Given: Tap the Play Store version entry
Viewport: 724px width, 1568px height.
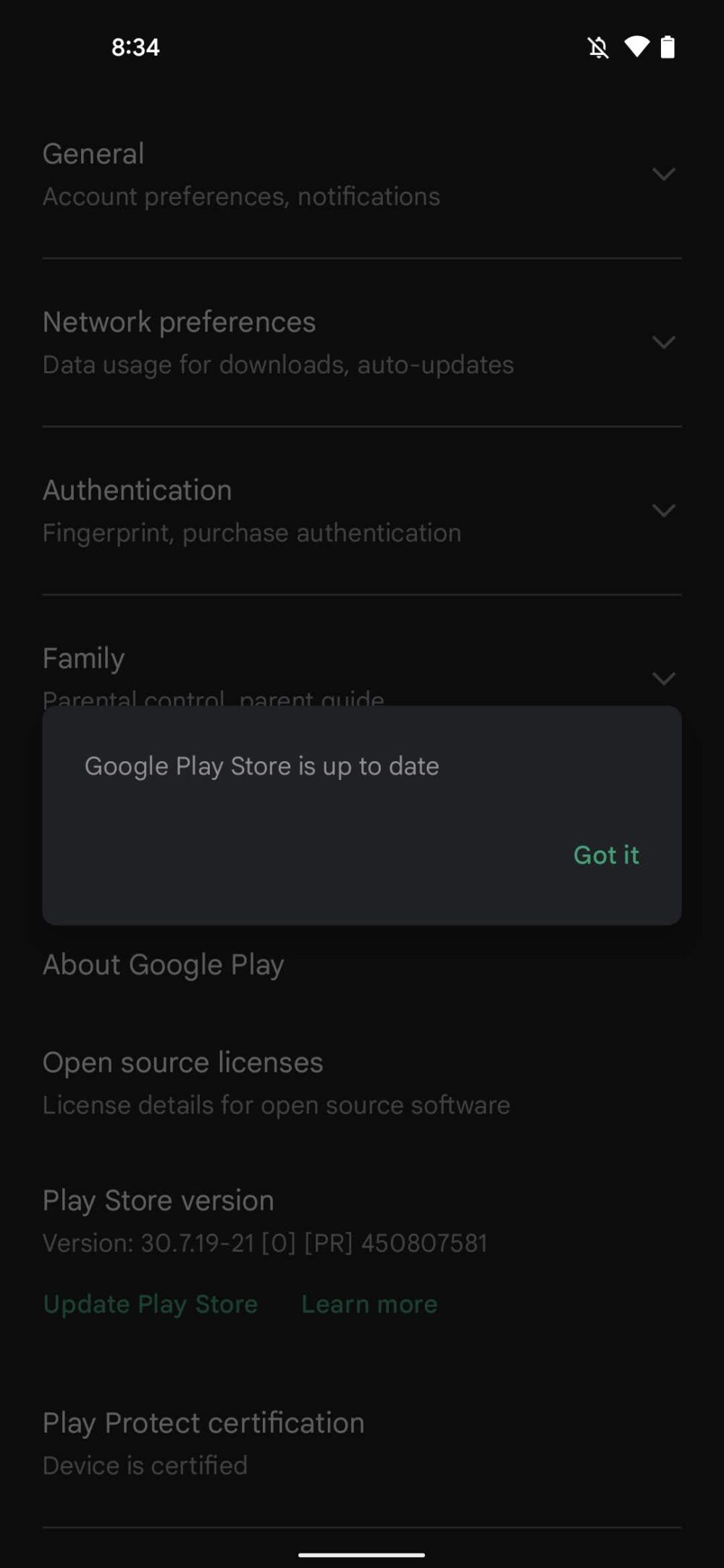Looking at the screenshot, I should point(159,1200).
